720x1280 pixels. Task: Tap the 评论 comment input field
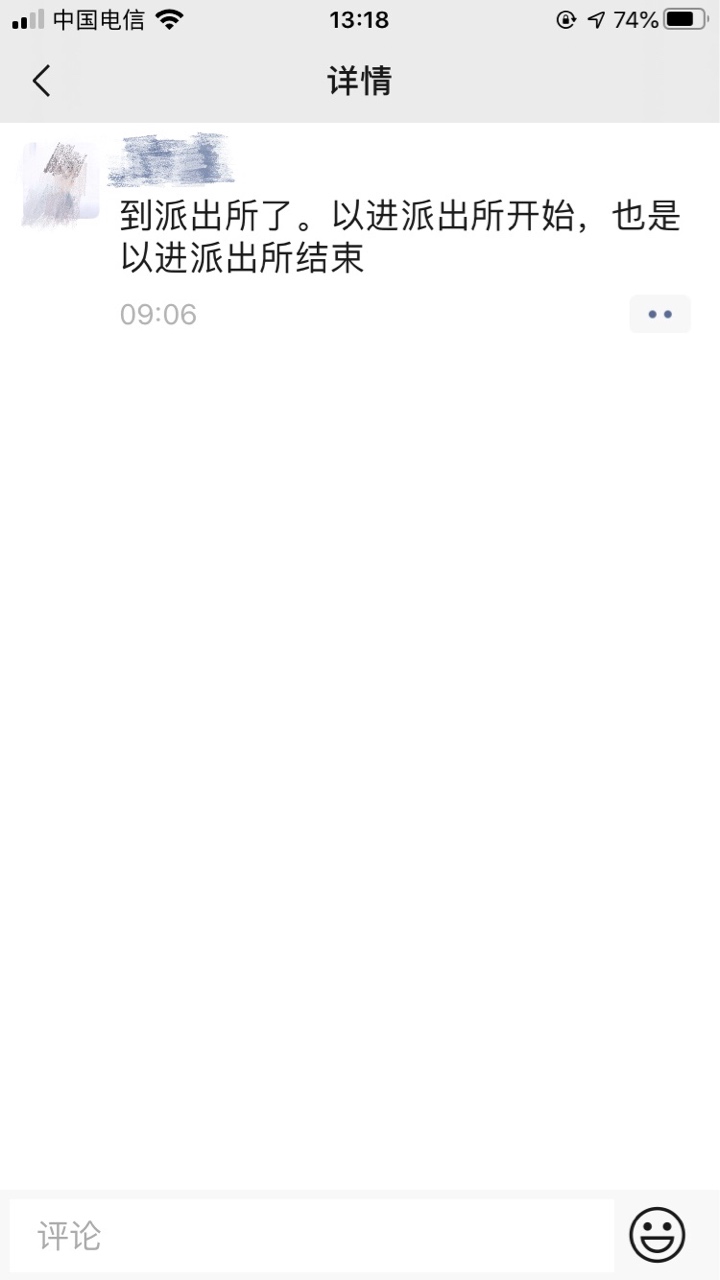pos(312,1236)
